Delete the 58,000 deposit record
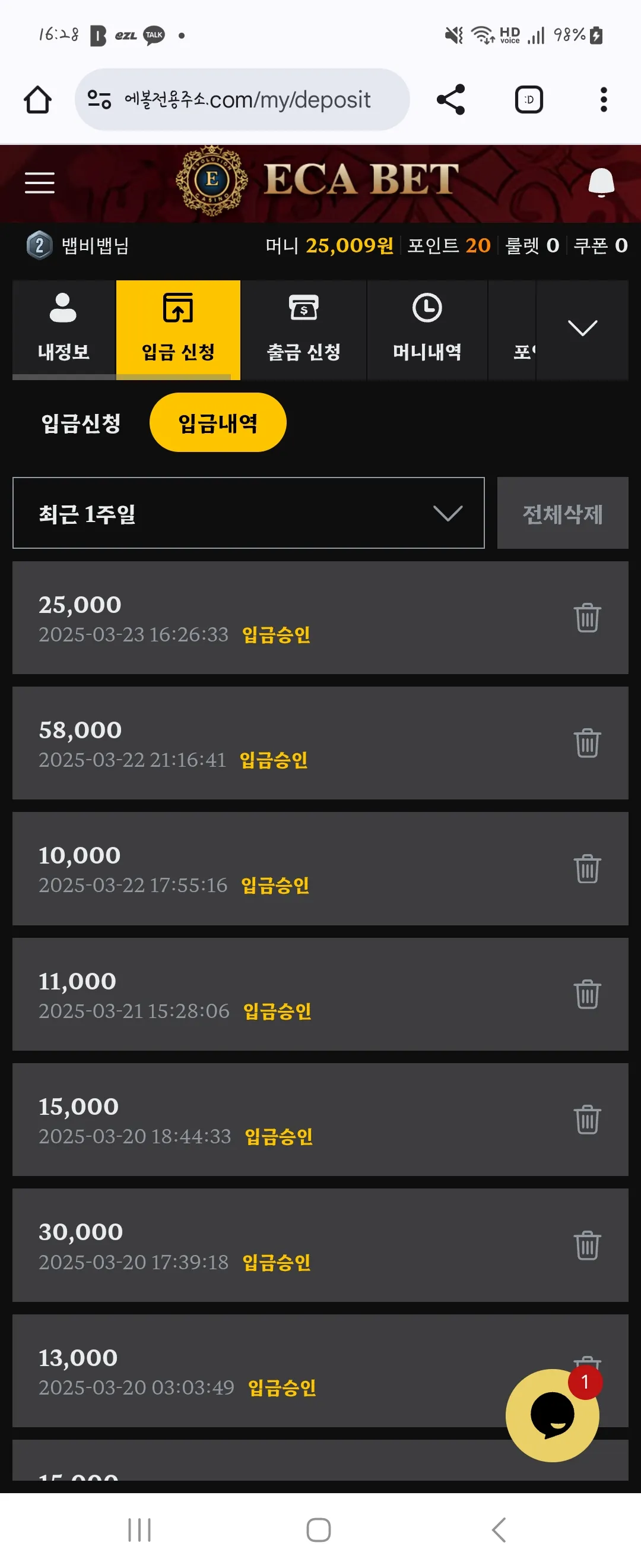Viewport: 641px width, 1568px height. tap(587, 742)
